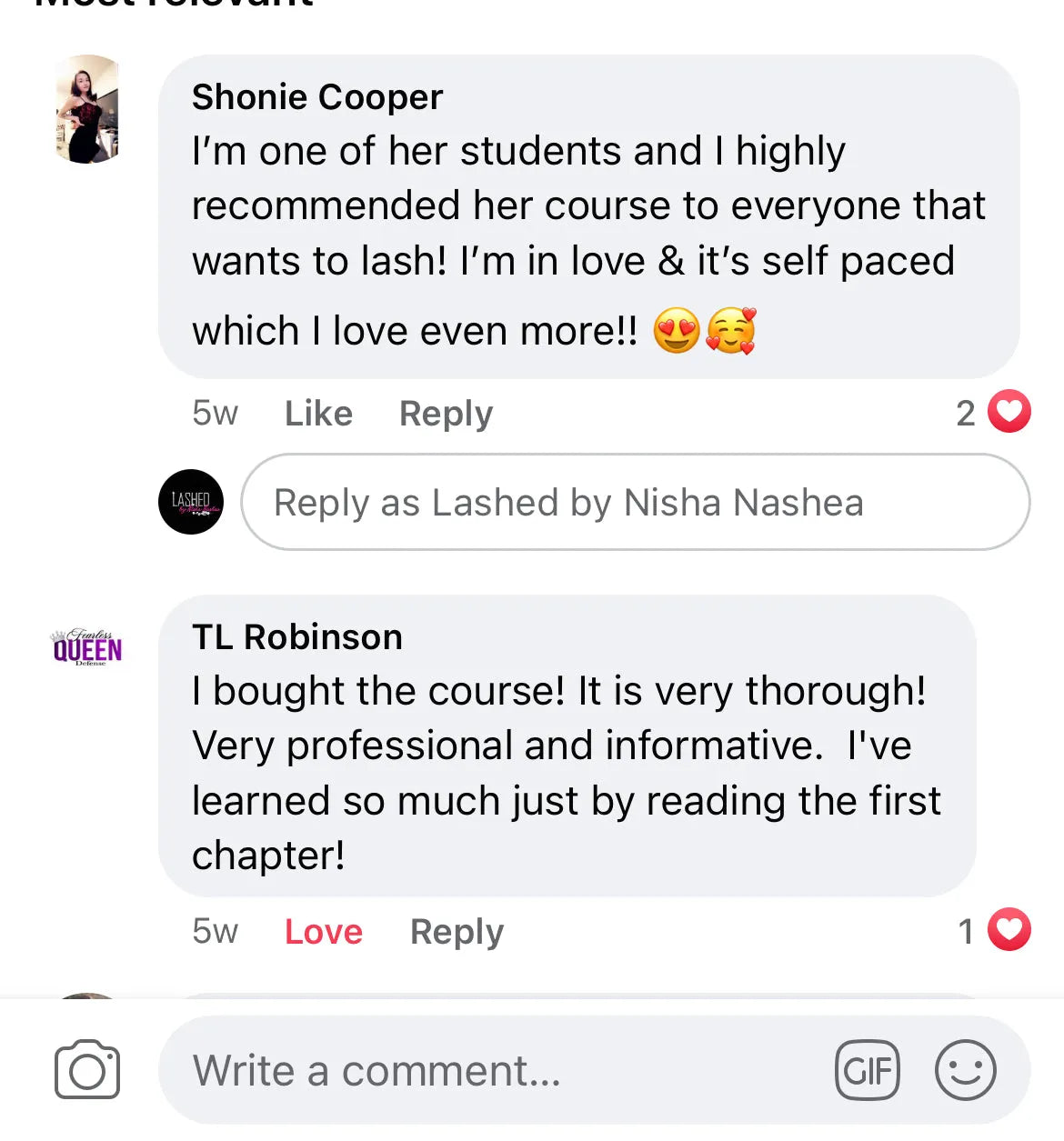View reactions on Shonie Cooper's comment
Screen dimensions: 1064x1141
[x=993, y=412]
